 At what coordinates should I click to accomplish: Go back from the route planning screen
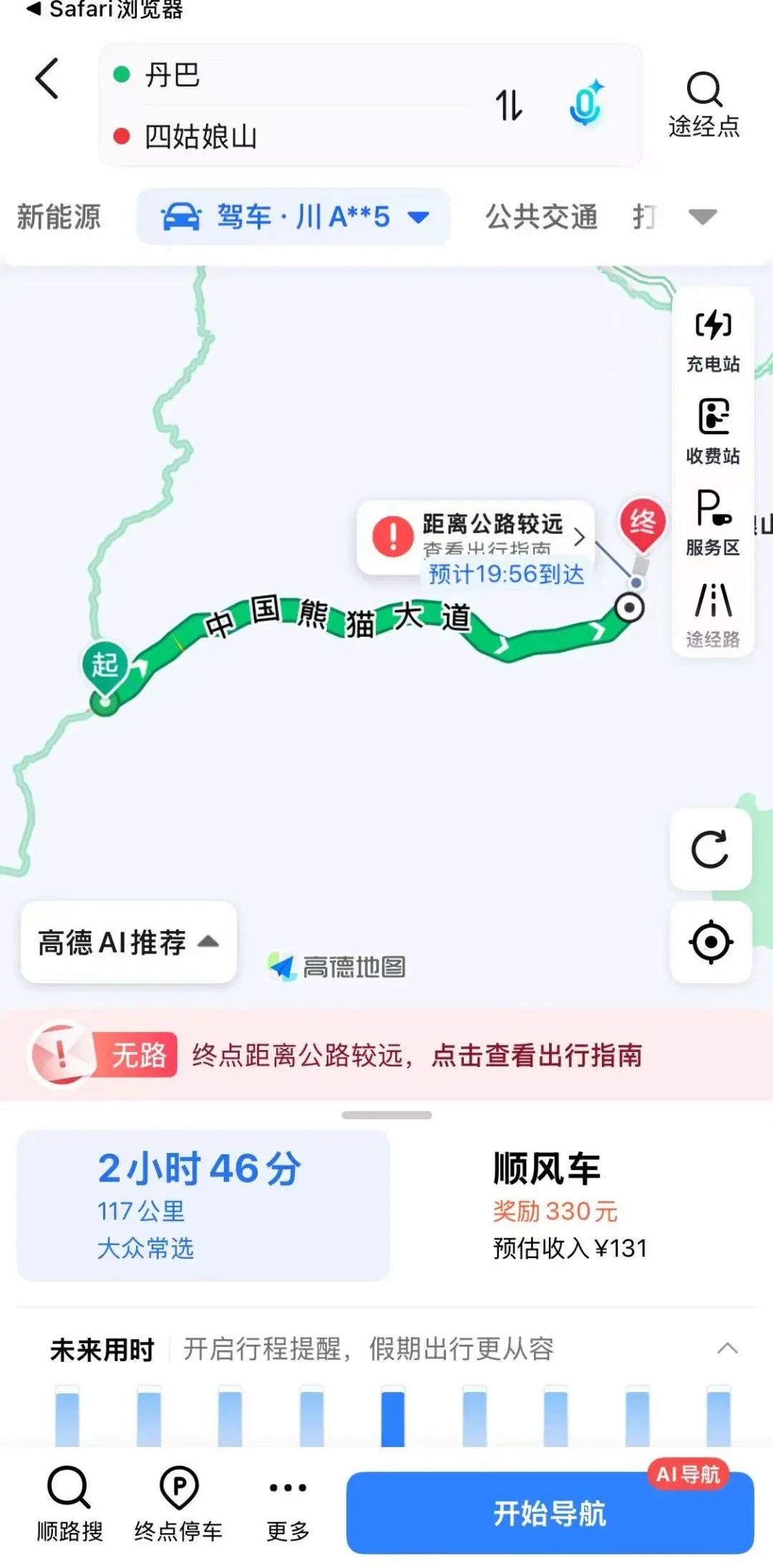[47, 79]
